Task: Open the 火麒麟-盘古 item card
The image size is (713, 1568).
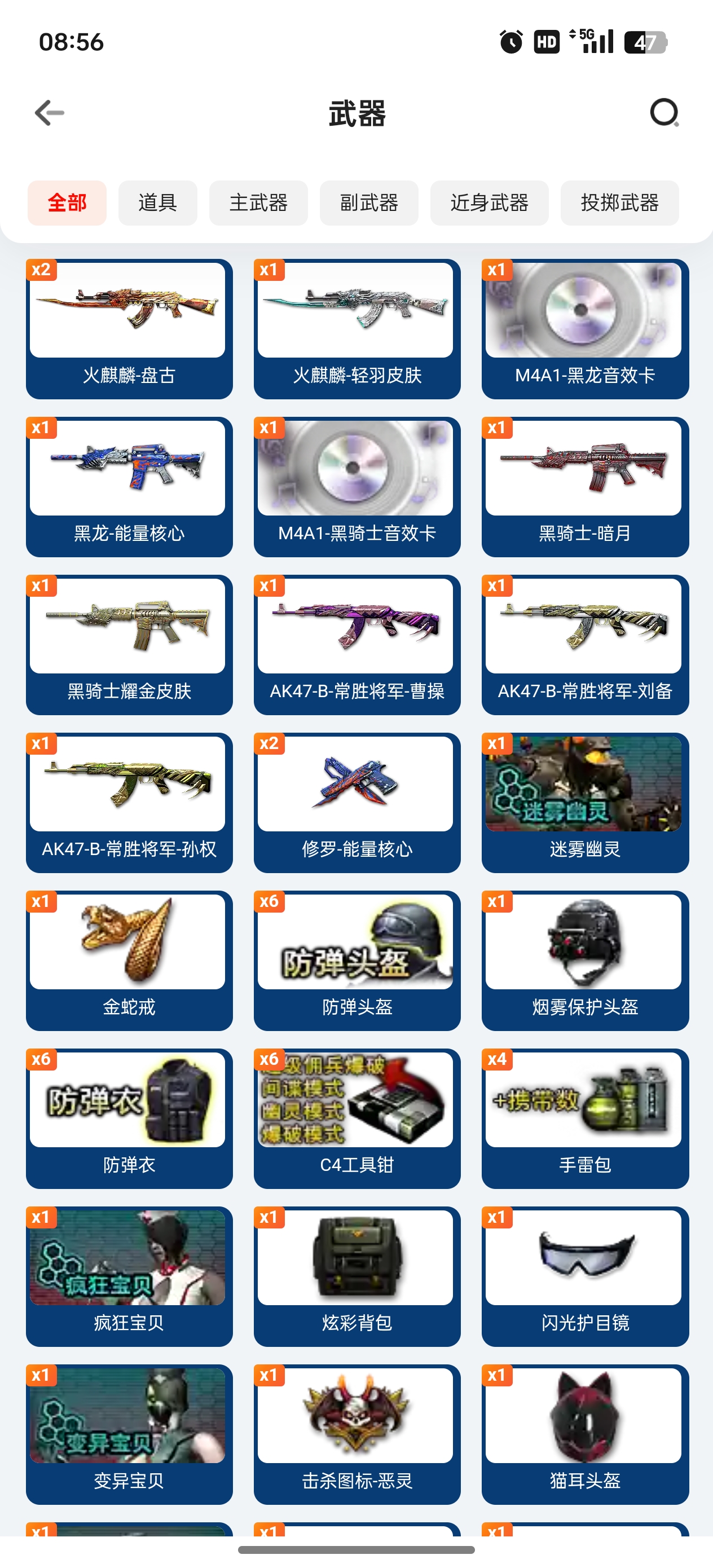Action: 129,329
